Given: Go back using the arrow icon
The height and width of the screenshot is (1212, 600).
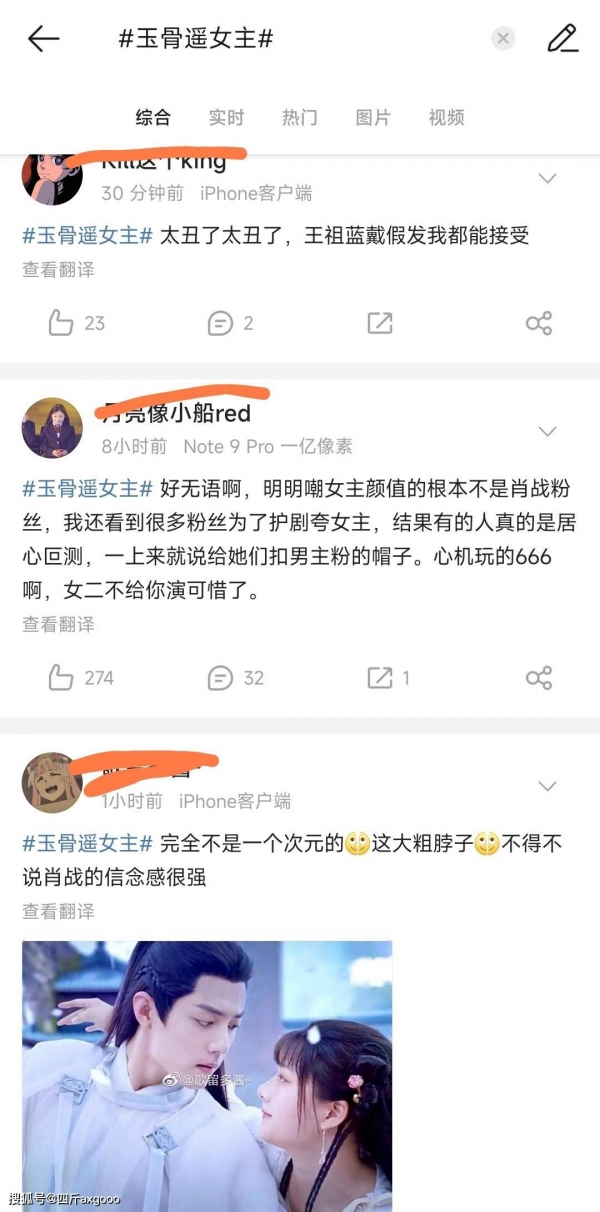Looking at the screenshot, I should coord(43,39).
